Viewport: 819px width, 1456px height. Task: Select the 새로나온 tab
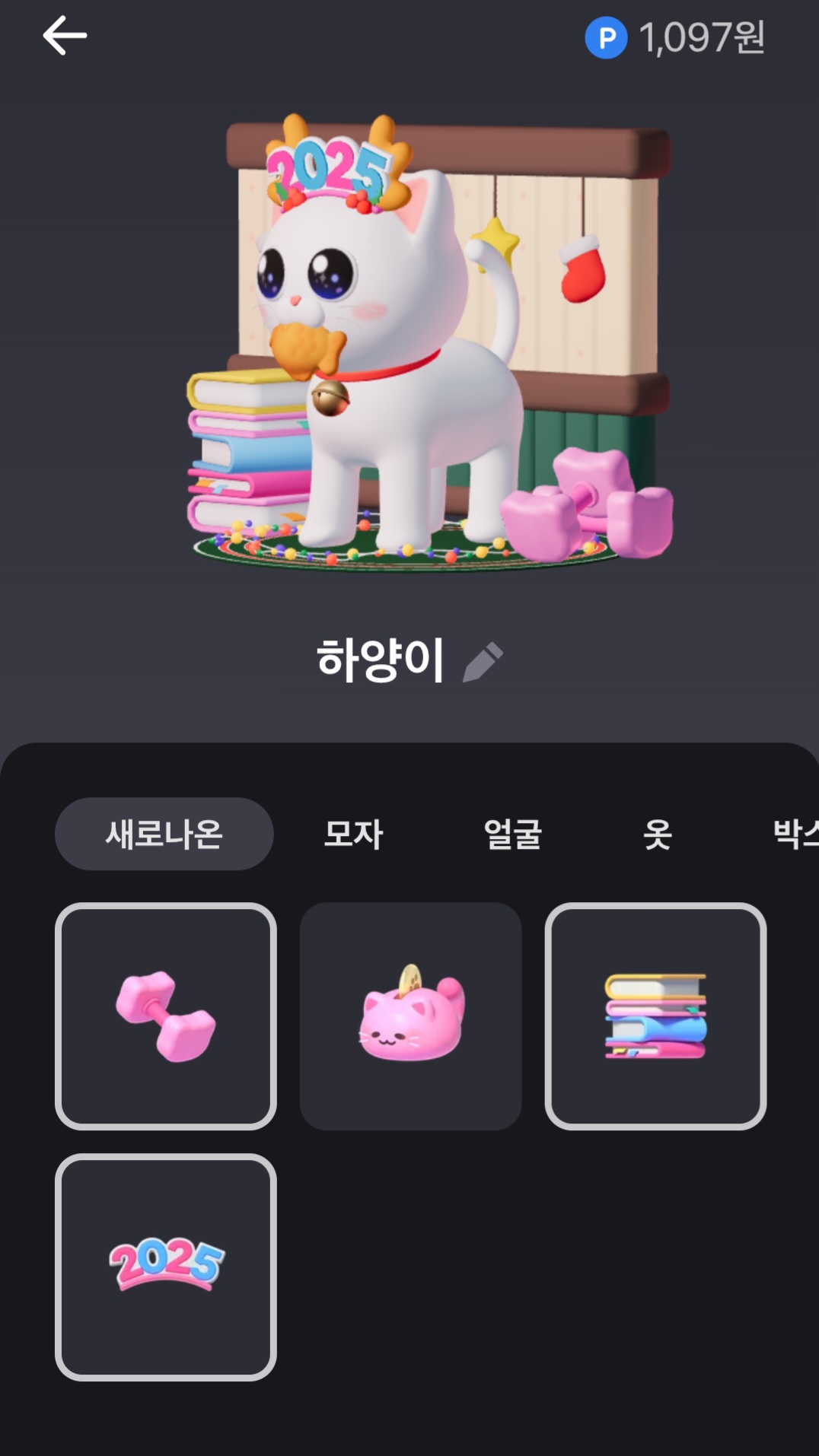[x=164, y=834]
